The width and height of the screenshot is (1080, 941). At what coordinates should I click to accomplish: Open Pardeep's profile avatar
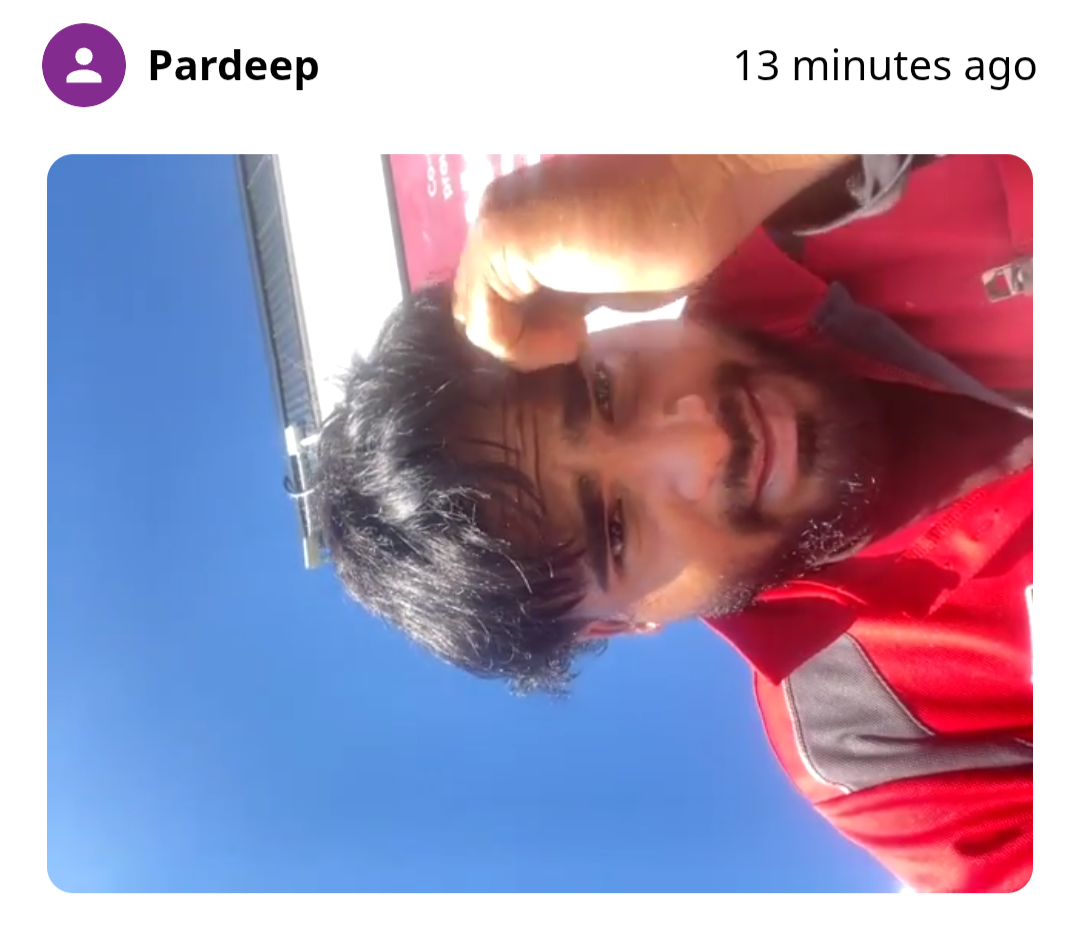(84, 66)
